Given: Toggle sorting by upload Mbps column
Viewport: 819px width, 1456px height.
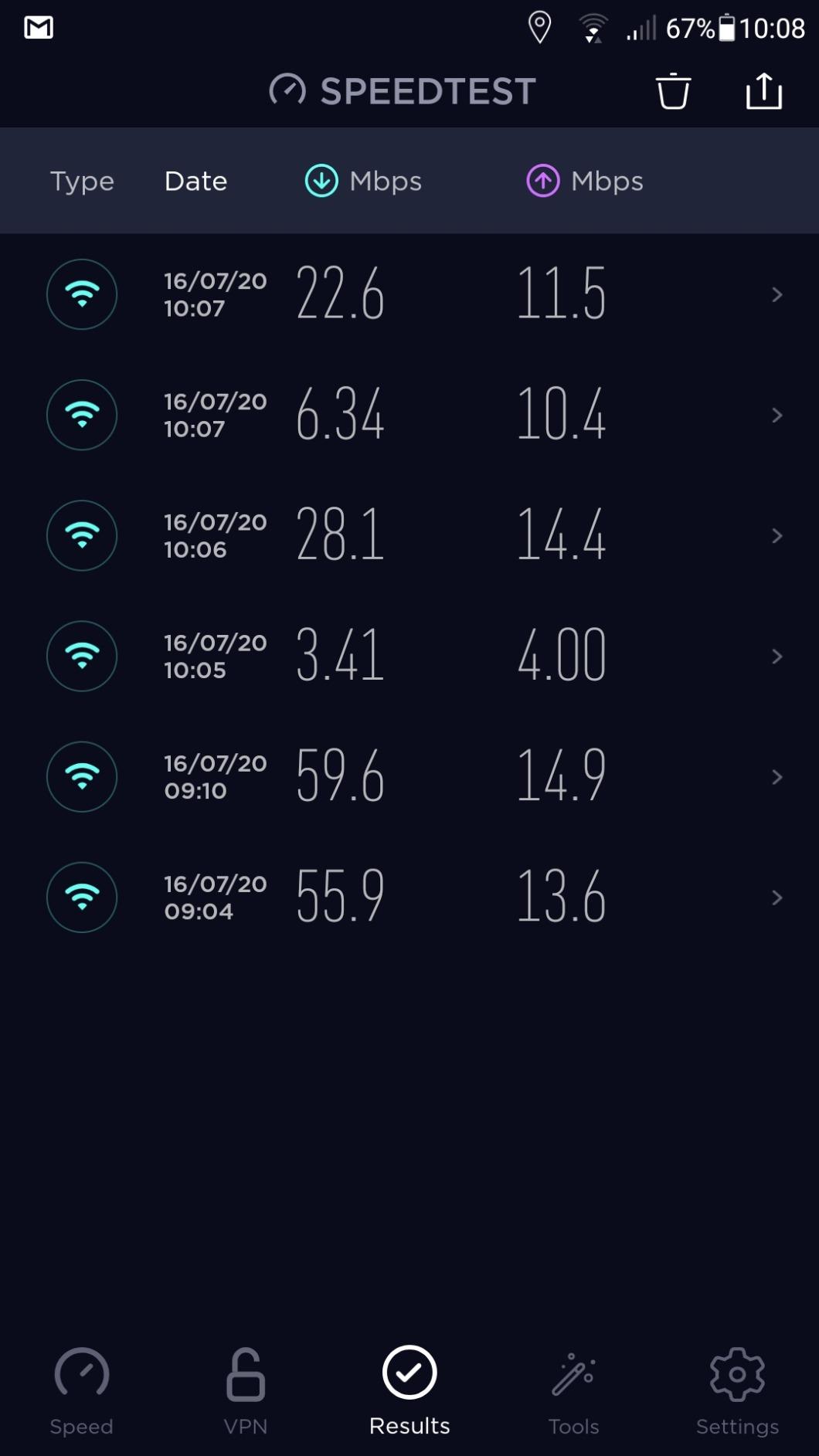Looking at the screenshot, I should click(x=585, y=181).
